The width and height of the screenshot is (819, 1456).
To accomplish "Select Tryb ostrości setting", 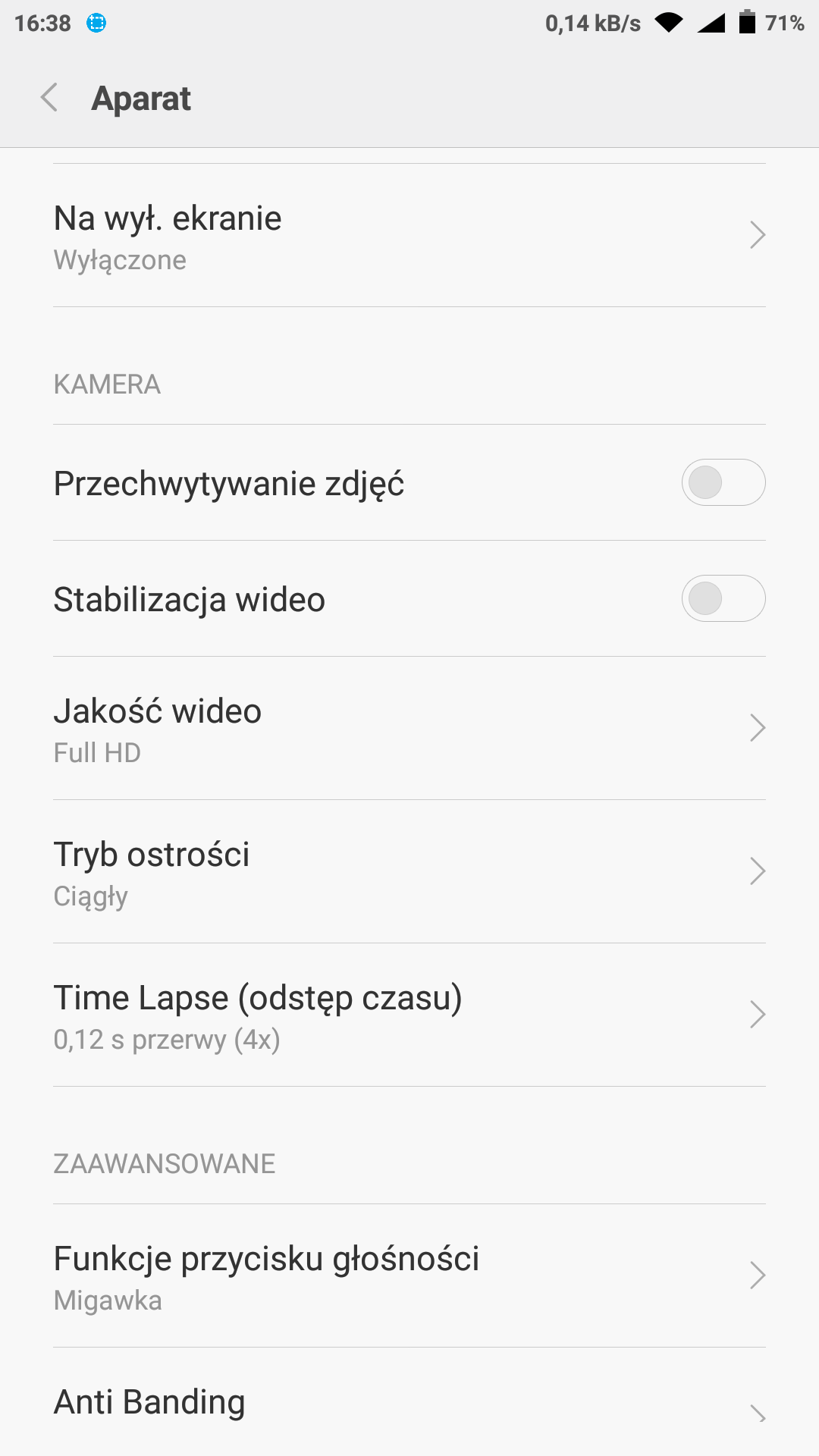I will [409, 871].
